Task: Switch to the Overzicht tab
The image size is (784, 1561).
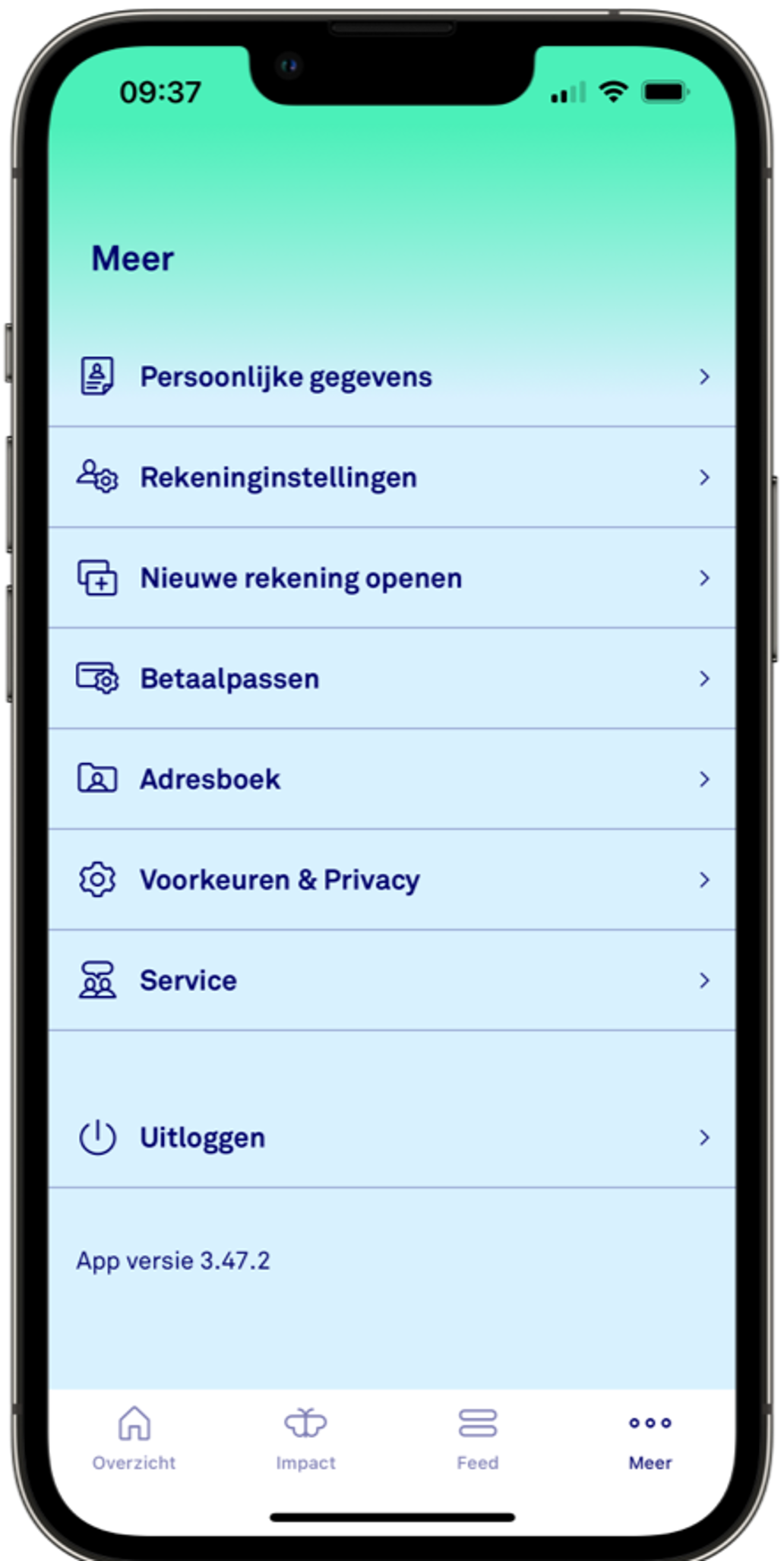Action: coord(134,1439)
